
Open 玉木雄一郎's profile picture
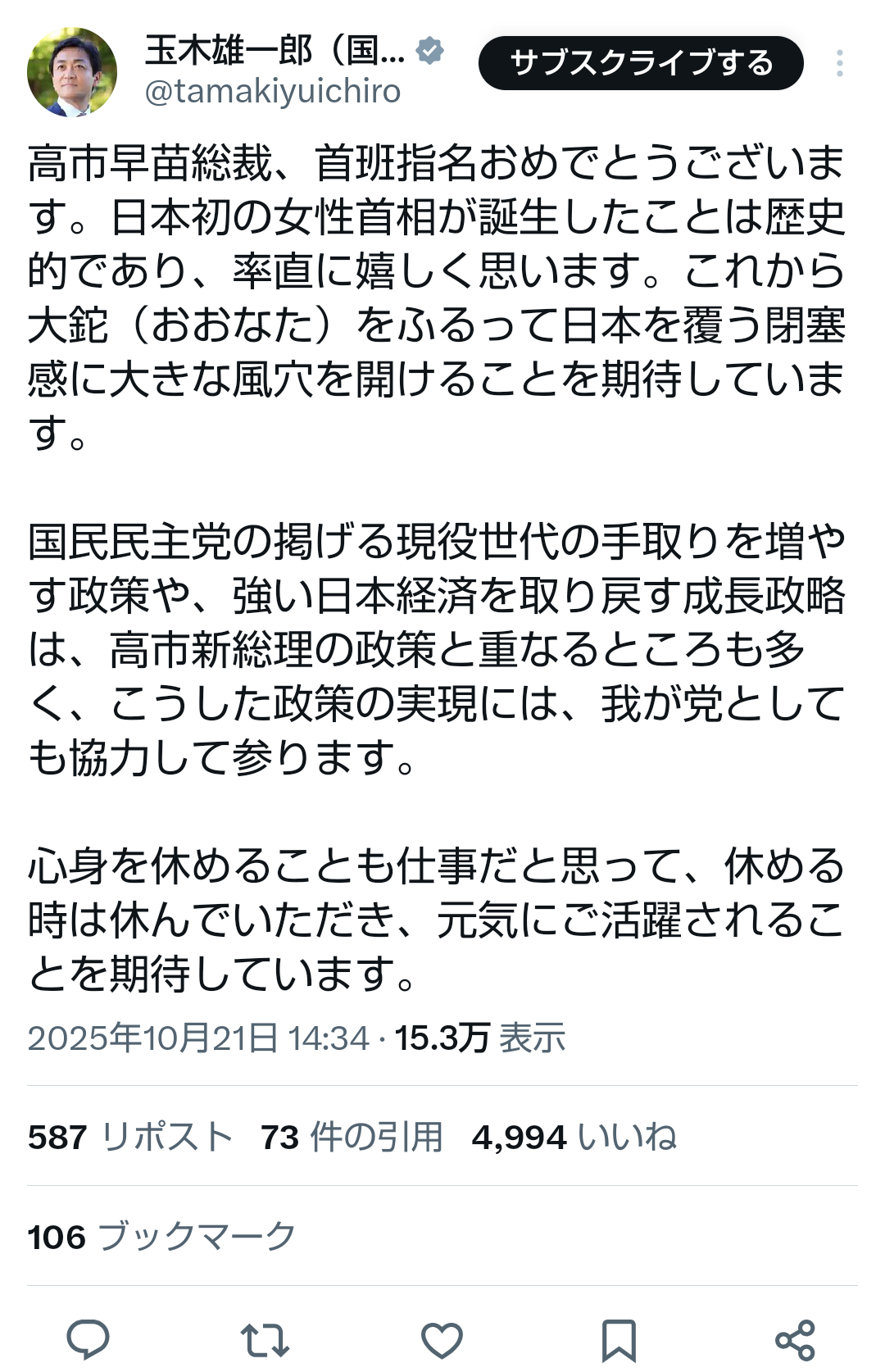(x=72, y=72)
